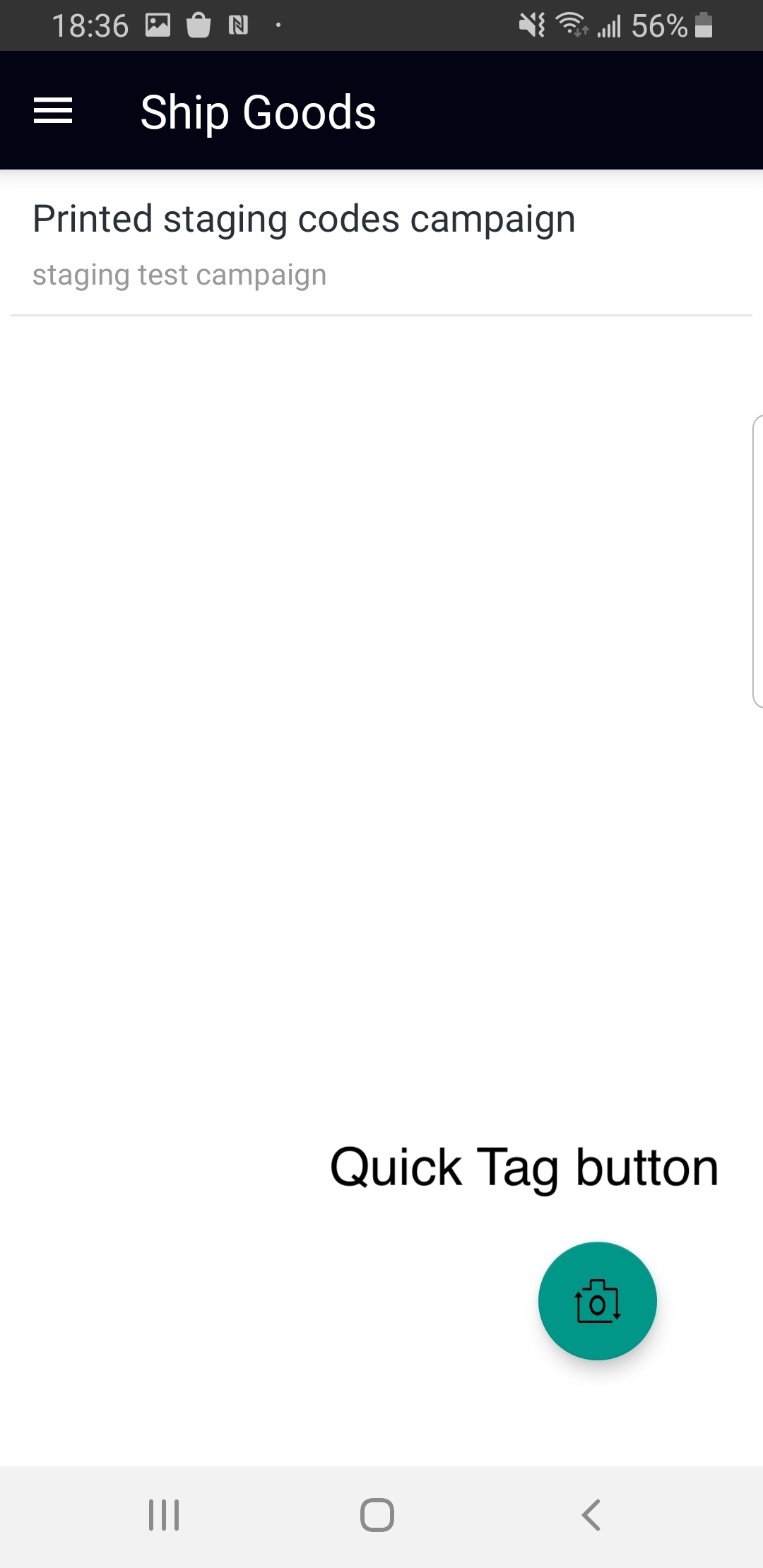This screenshot has width=763, height=1568.
Task: Open the recent apps overview
Action: click(164, 1515)
